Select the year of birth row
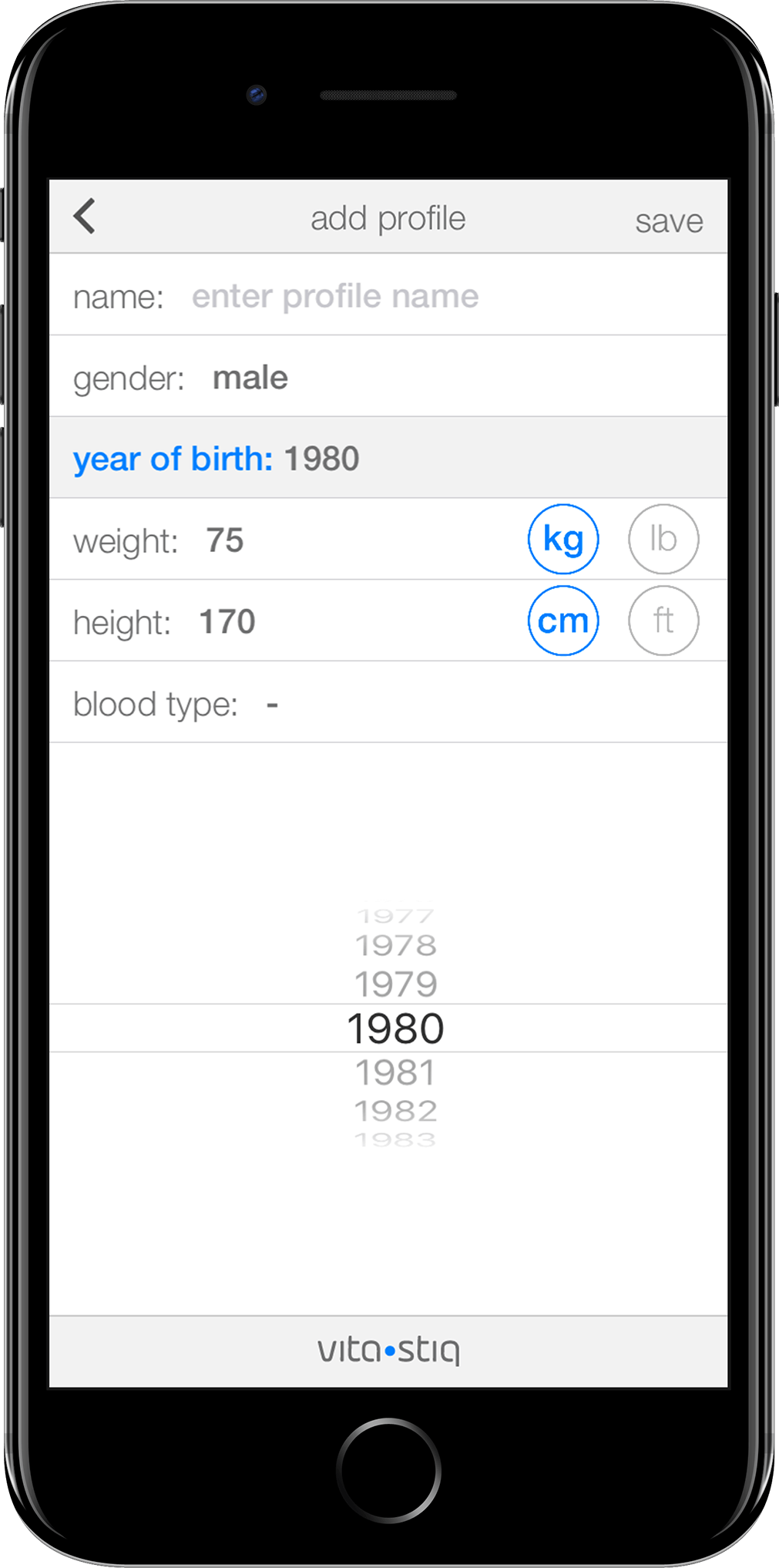The width and height of the screenshot is (779, 1568). (388, 458)
